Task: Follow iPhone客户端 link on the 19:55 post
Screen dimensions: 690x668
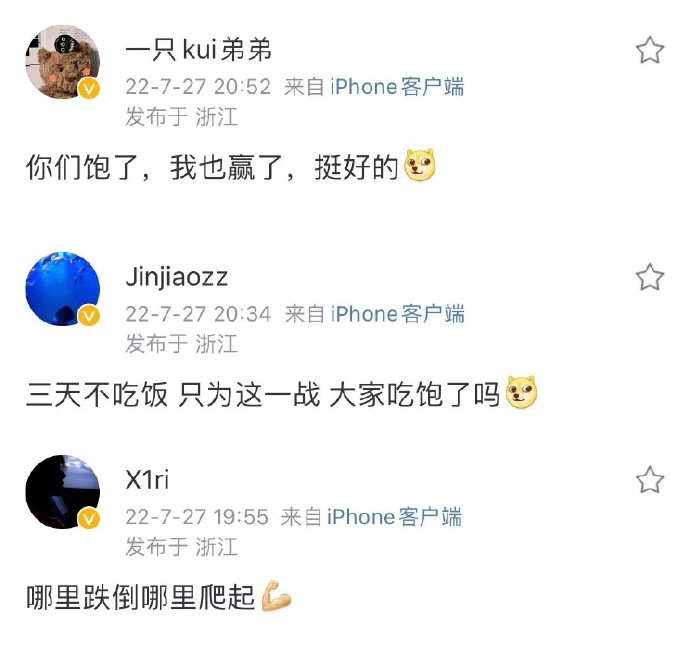Action: pos(395,517)
